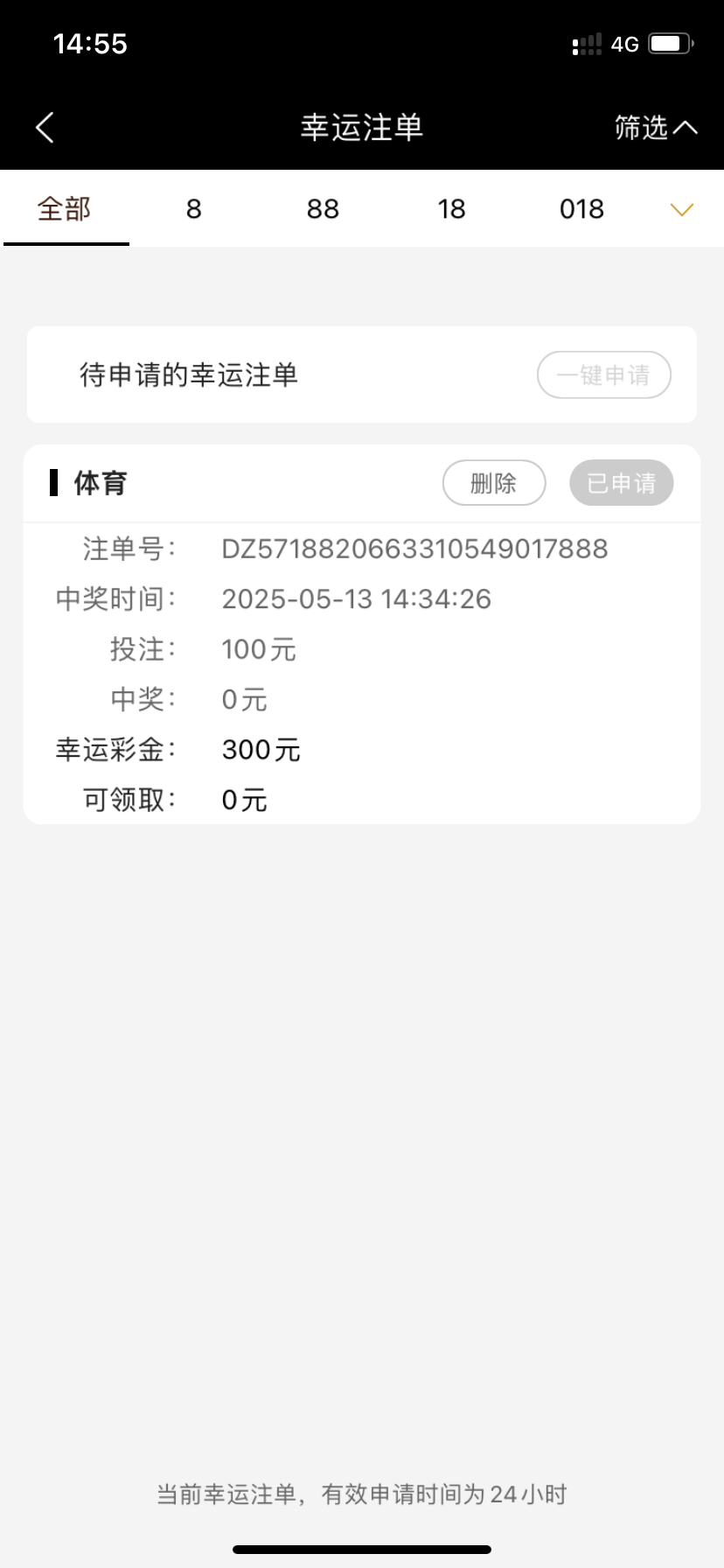Select the 018 tab
The width and height of the screenshot is (724, 1568).
click(x=581, y=209)
